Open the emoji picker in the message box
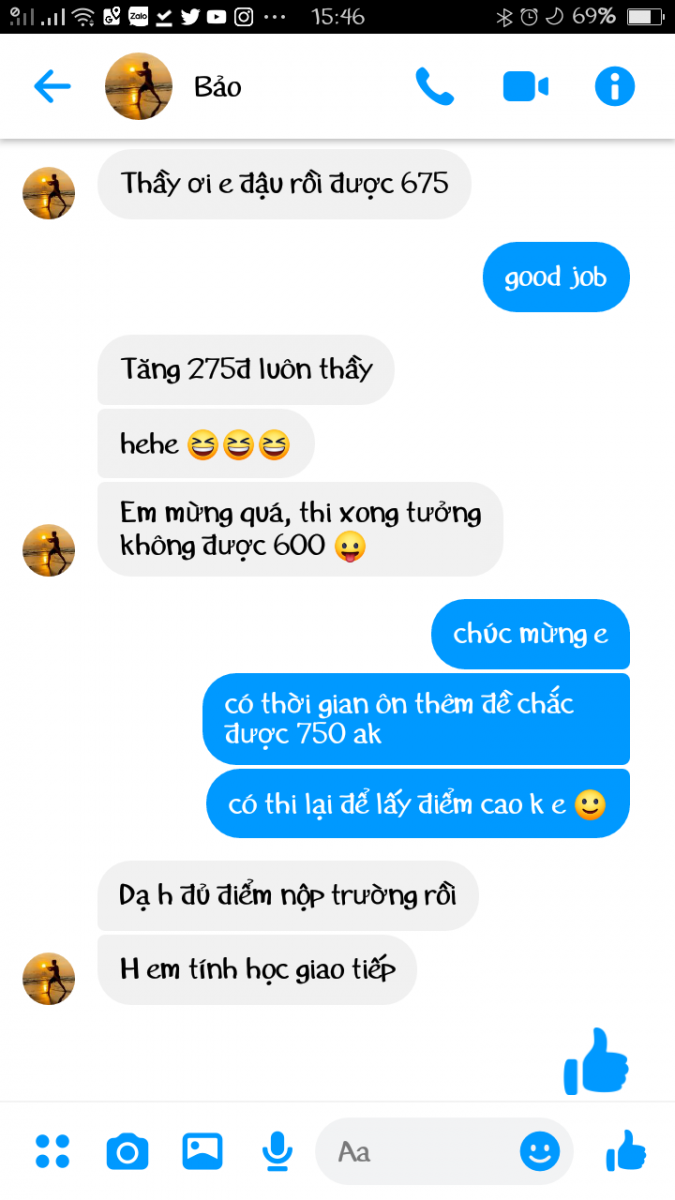This screenshot has width=675, height=1200. [x=539, y=1152]
